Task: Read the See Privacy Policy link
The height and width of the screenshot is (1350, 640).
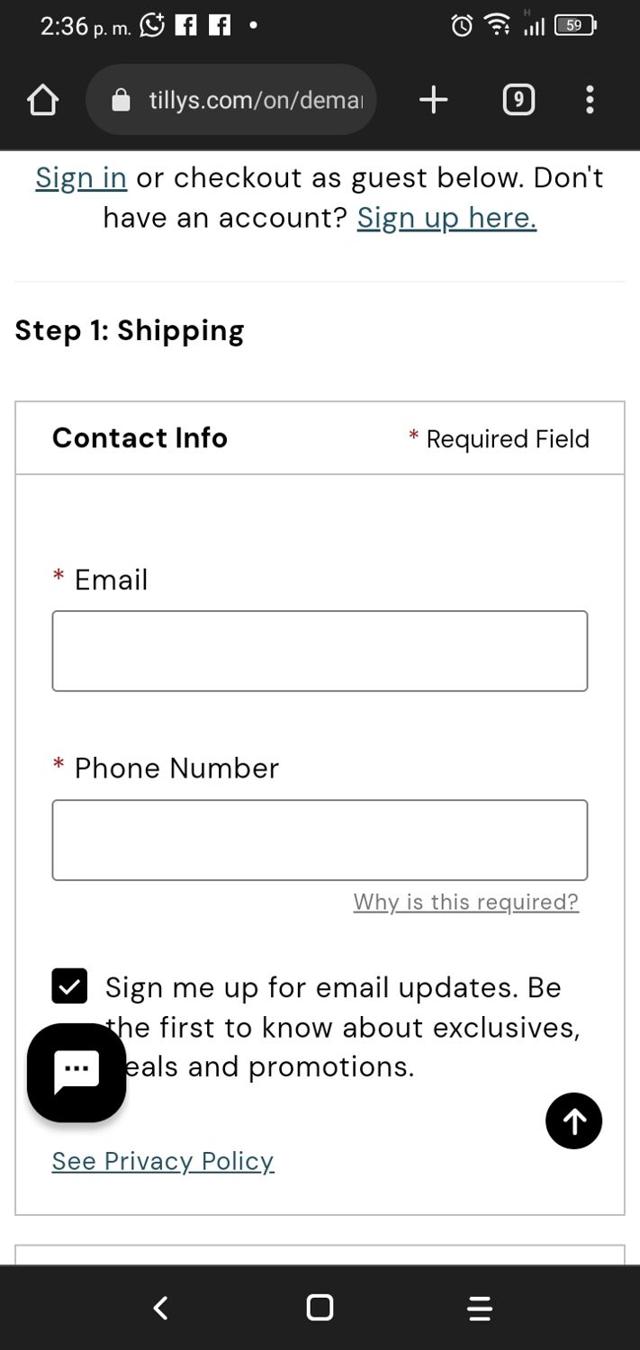Action: coord(163,1161)
